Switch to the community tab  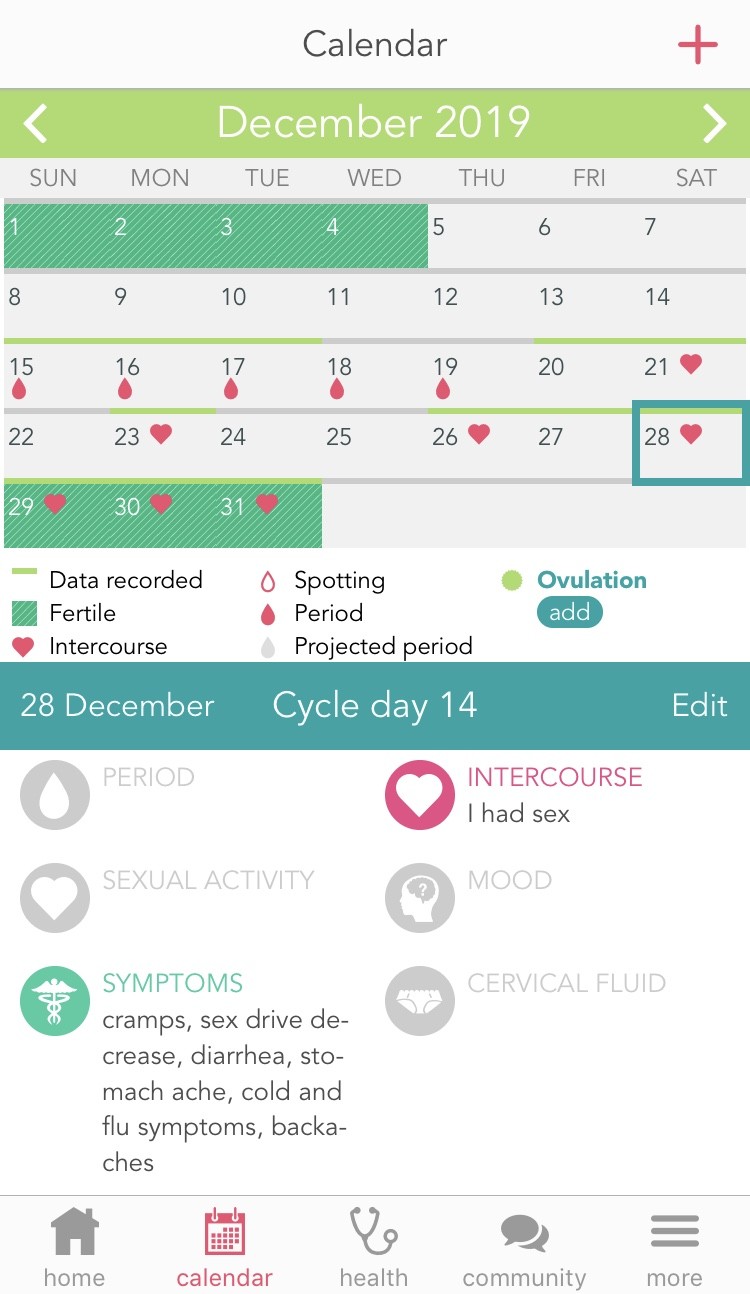point(524,1246)
